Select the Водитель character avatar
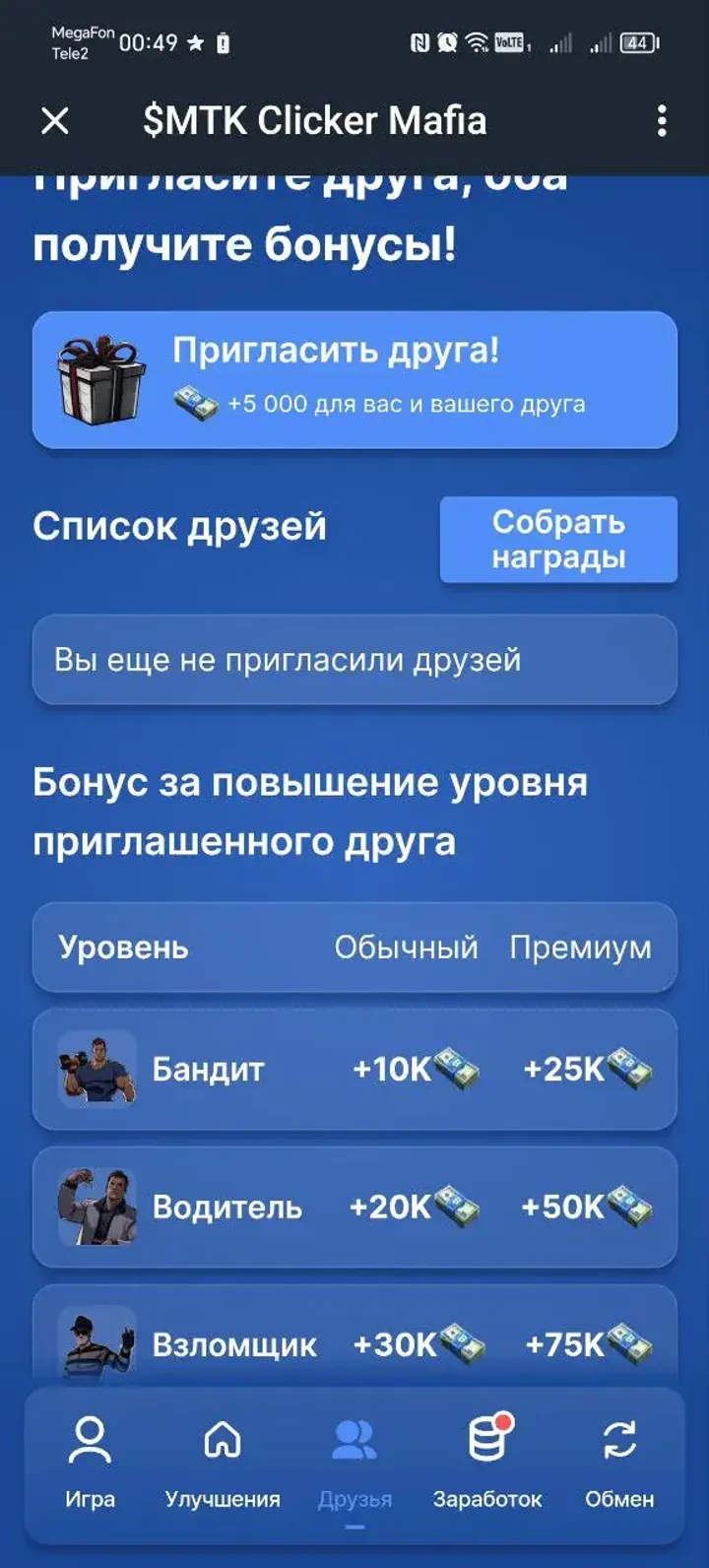 pos(95,1207)
